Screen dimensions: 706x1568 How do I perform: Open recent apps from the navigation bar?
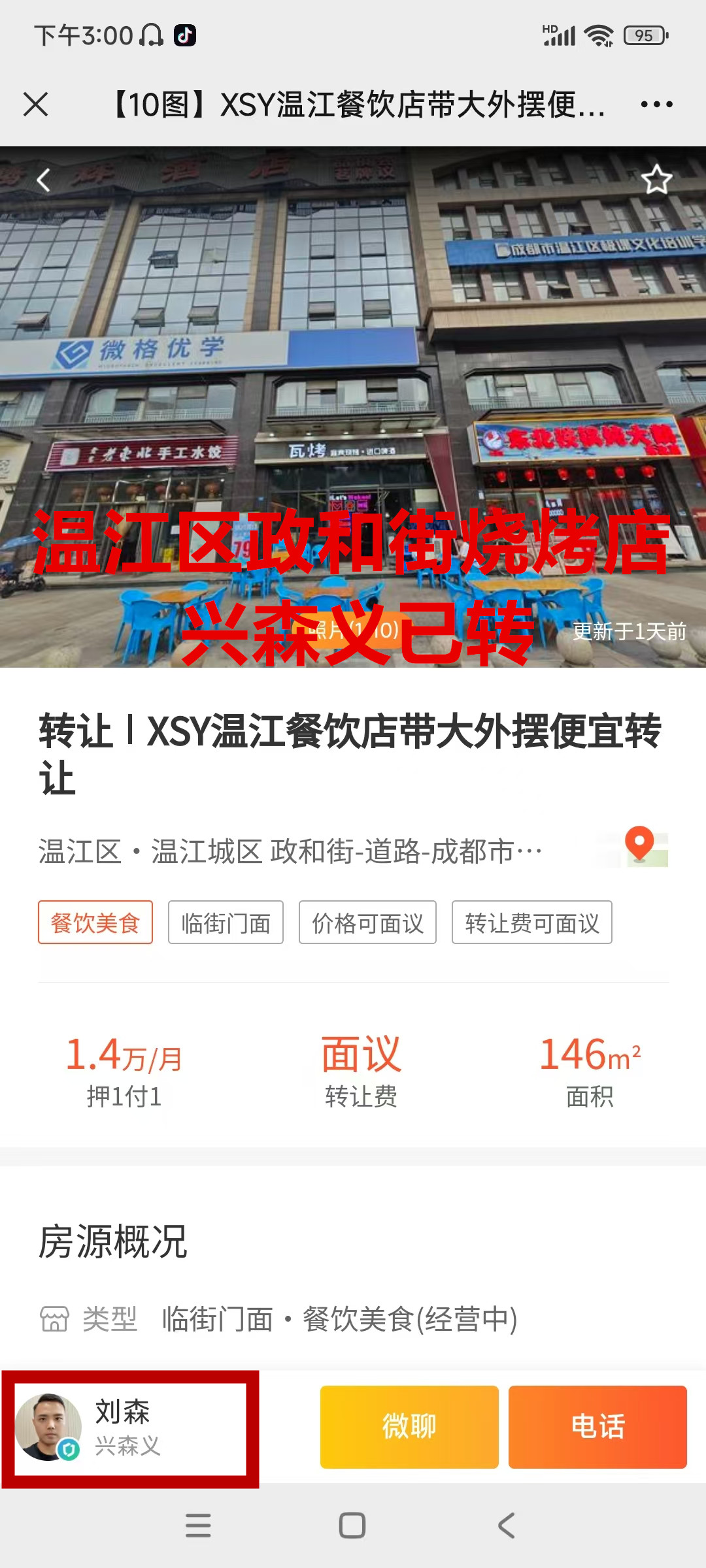[x=198, y=1526]
